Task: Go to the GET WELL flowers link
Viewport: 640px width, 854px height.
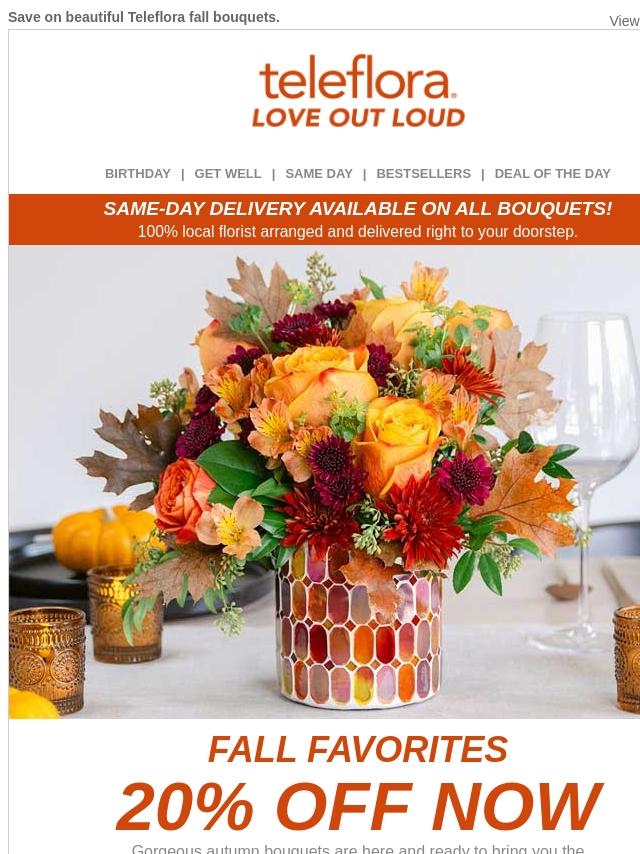Action: point(227,173)
